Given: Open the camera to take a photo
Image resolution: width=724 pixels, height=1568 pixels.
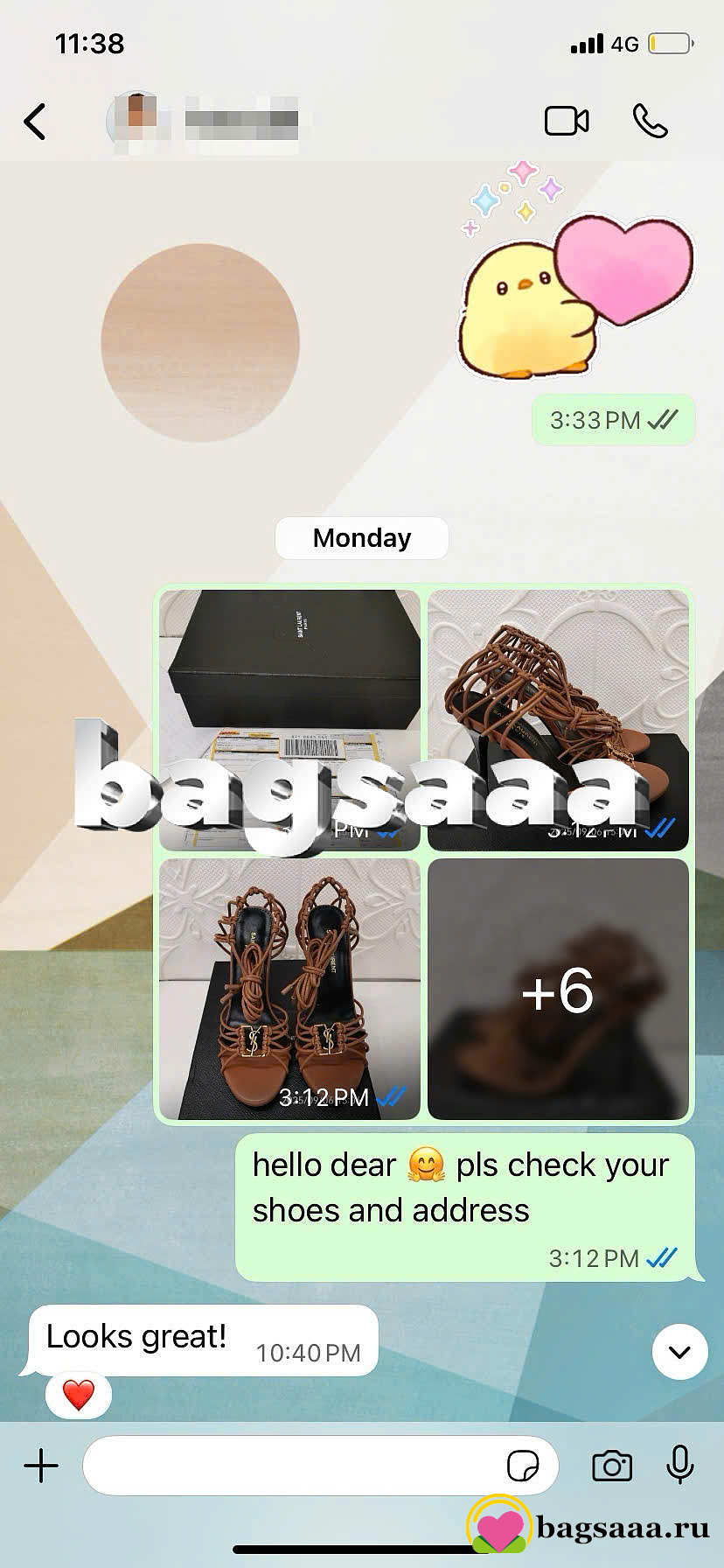Looking at the screenshot, I should click(x=612, y=1465).
